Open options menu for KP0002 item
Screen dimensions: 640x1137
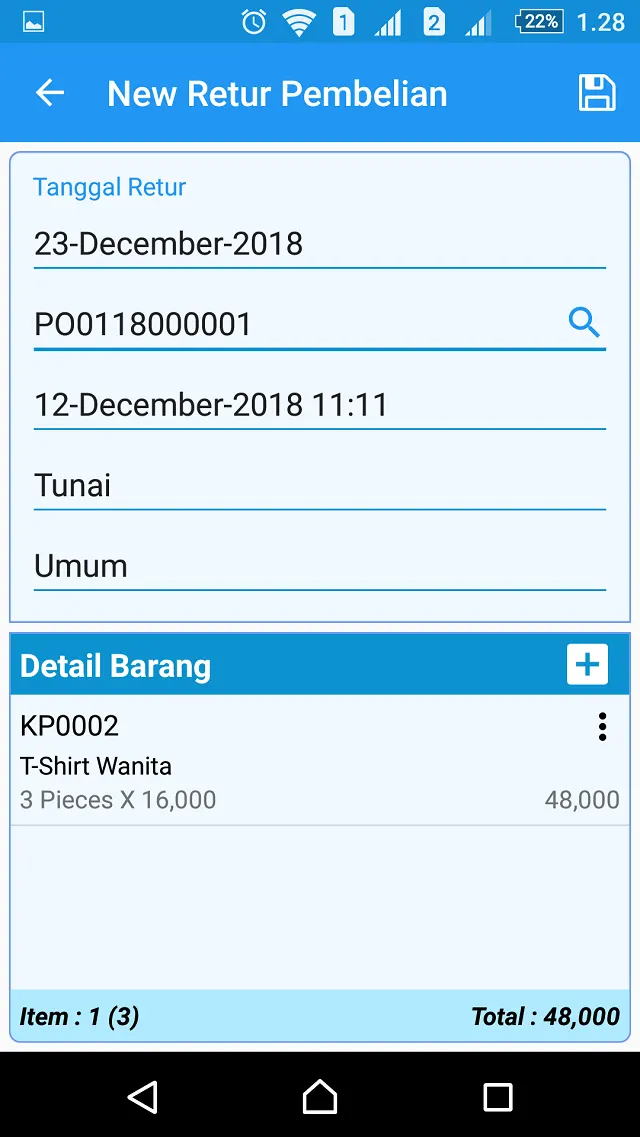602,727
